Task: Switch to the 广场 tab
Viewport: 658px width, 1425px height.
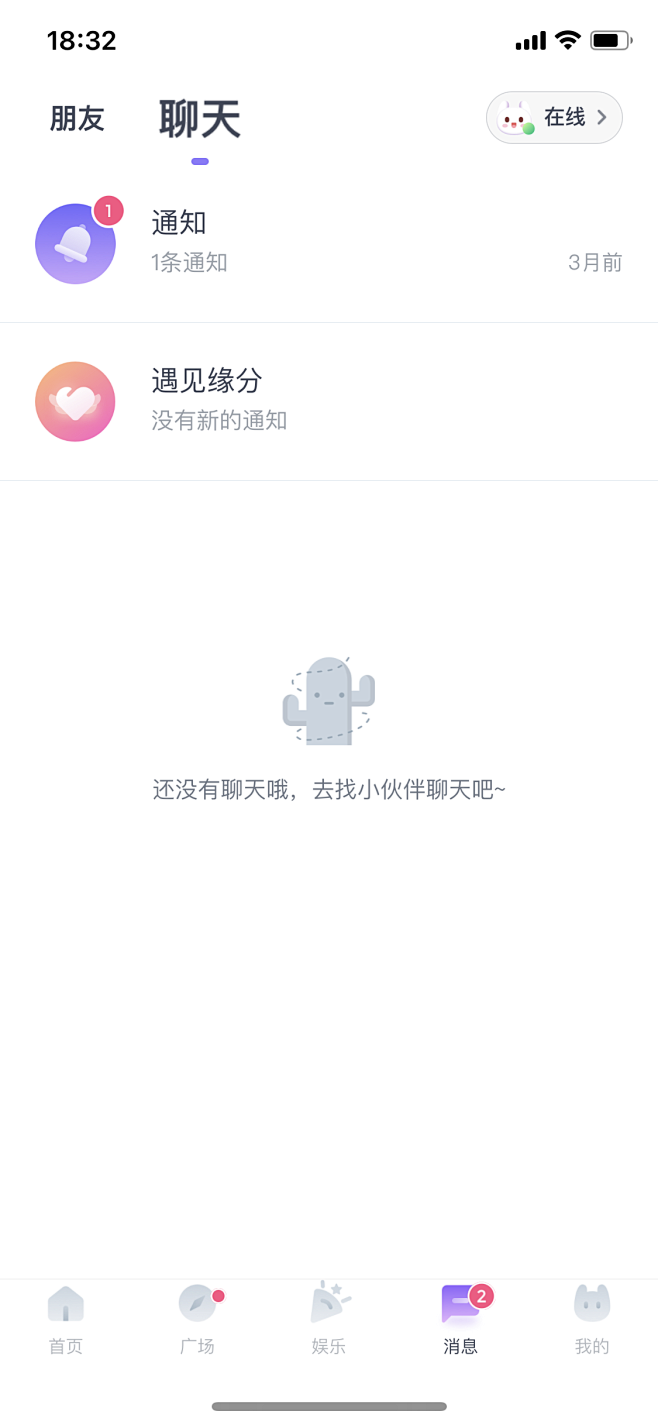Action: tap(198, 1319)
